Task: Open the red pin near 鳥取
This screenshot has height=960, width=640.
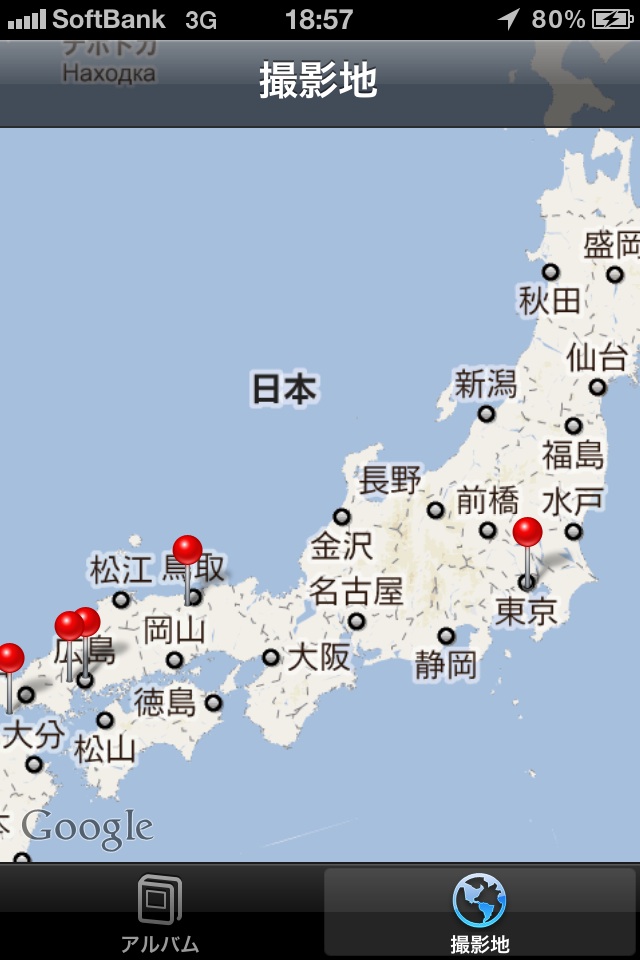Action: pos(187,552)
